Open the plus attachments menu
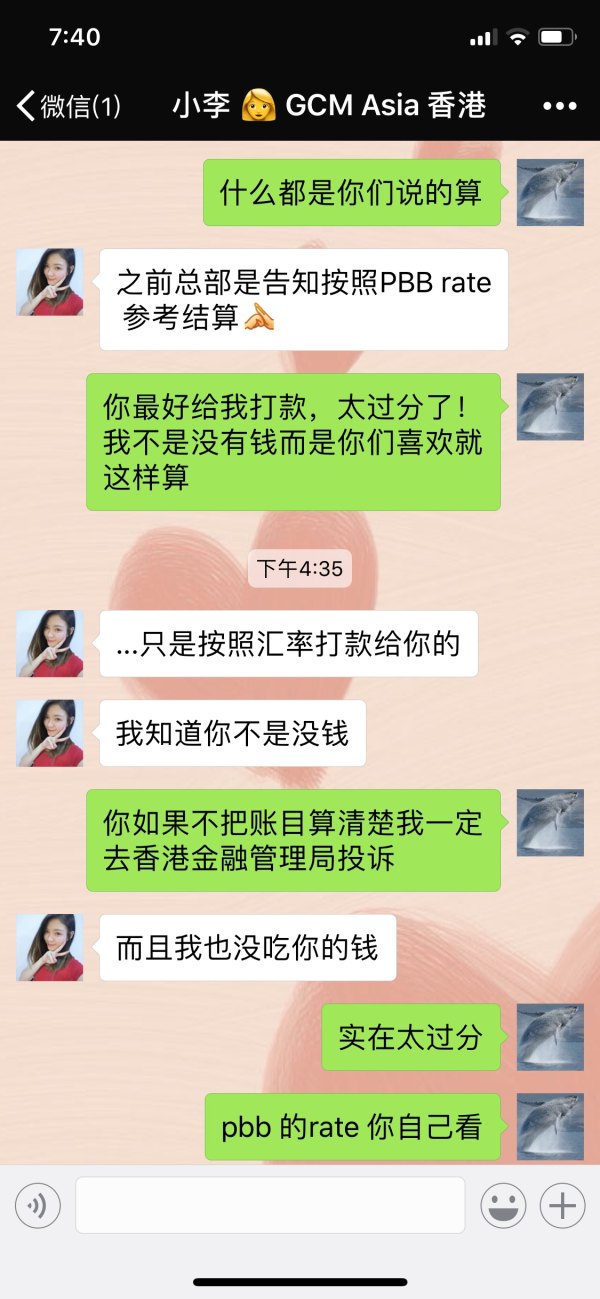600x1299 pixels. 562,1206
